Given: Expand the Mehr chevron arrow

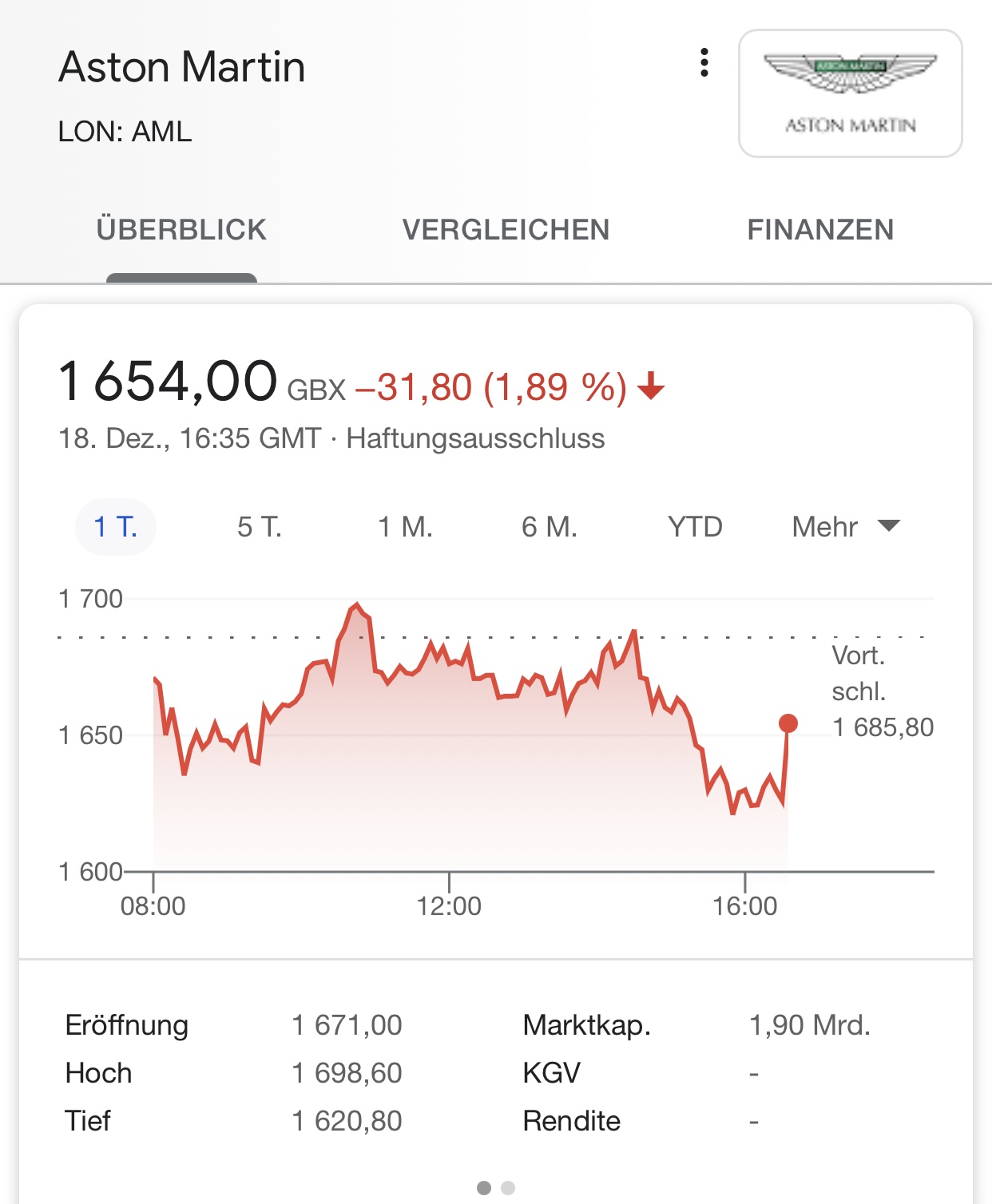Looking at the screenshot, I should coord(890,526).
